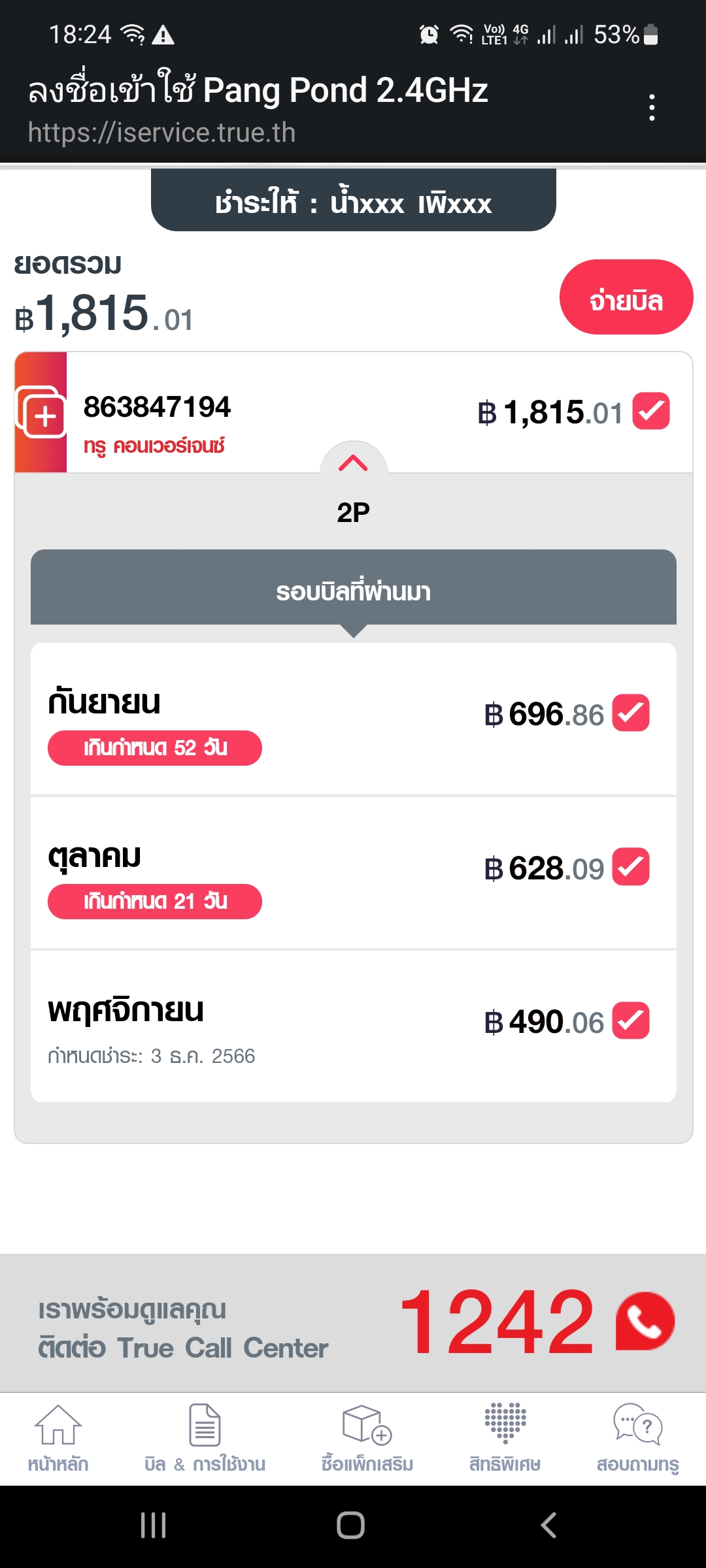Uncheck the account 863847194 checkbox
This screenshot has height=1568, width=706.
click(x=650, y=412)
